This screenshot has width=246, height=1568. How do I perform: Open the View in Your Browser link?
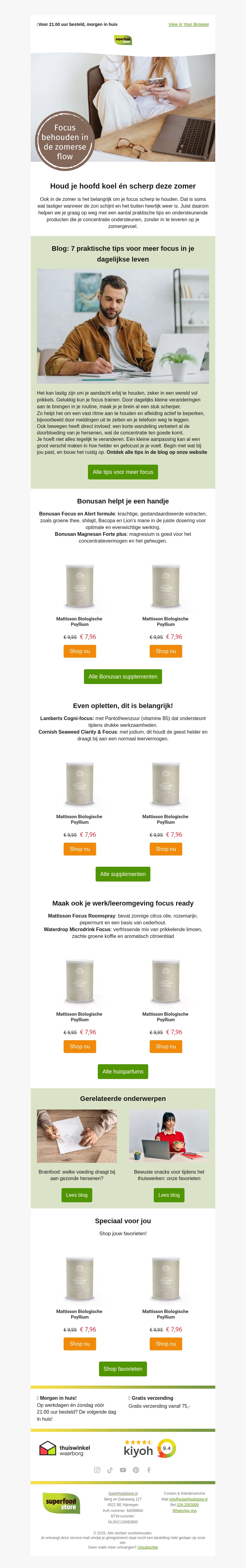[188, 24]
